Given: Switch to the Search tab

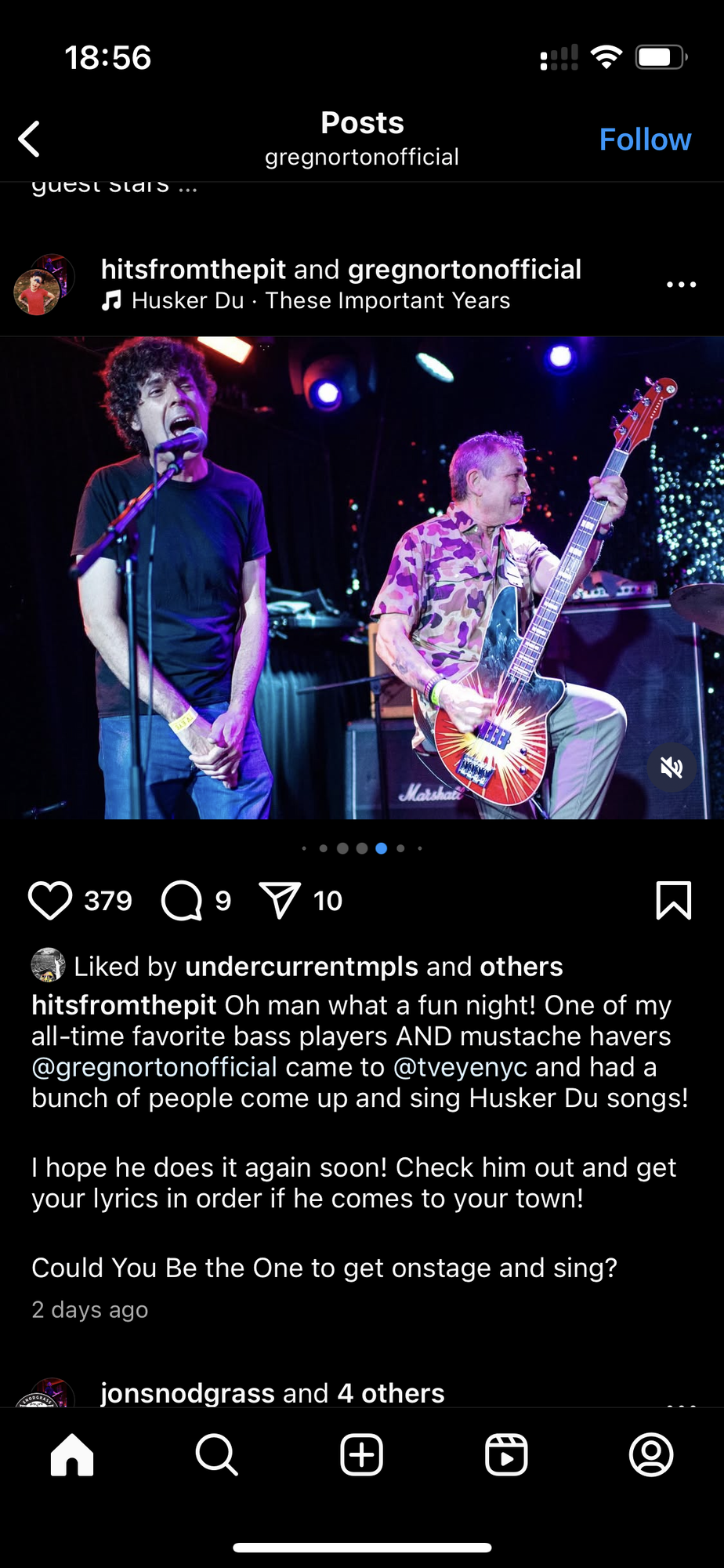Looking at the screenshot, I should pyautogui.click(x=217, y=1455).
